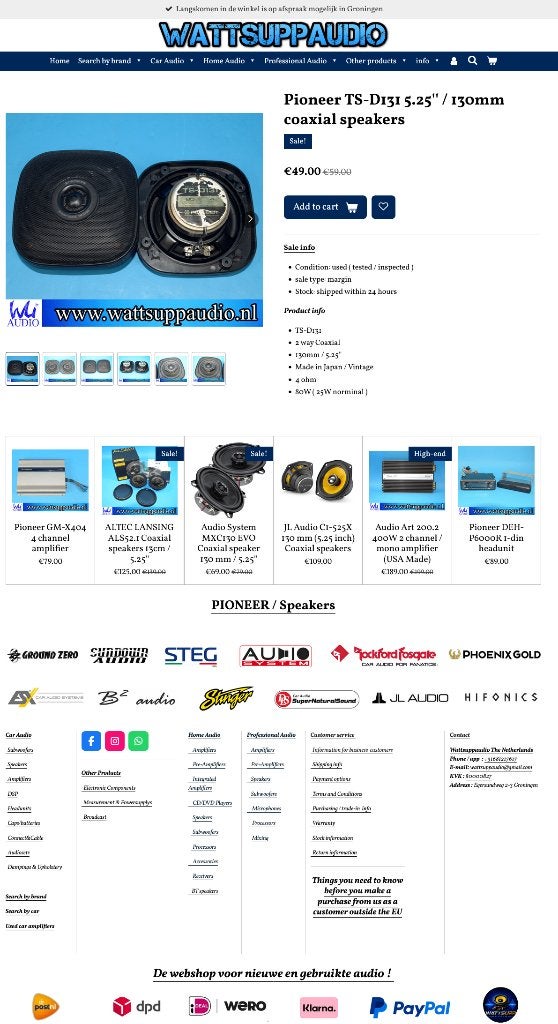Add the Pioneer TS-D131 to cart
The width and height of the screenshot is (558, 1024).
click(325, 207)
